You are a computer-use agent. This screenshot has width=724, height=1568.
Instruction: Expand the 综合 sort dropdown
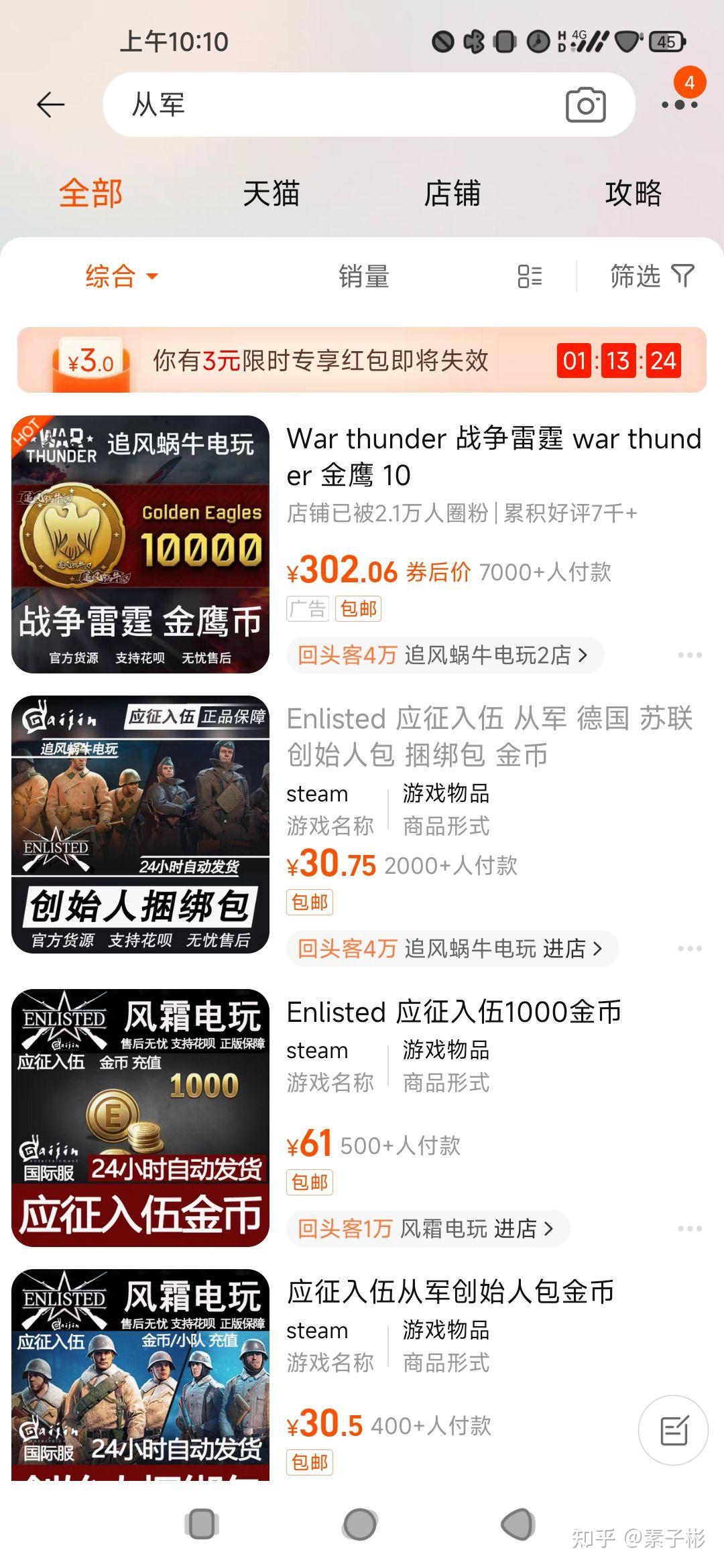(x=121, y=276)
